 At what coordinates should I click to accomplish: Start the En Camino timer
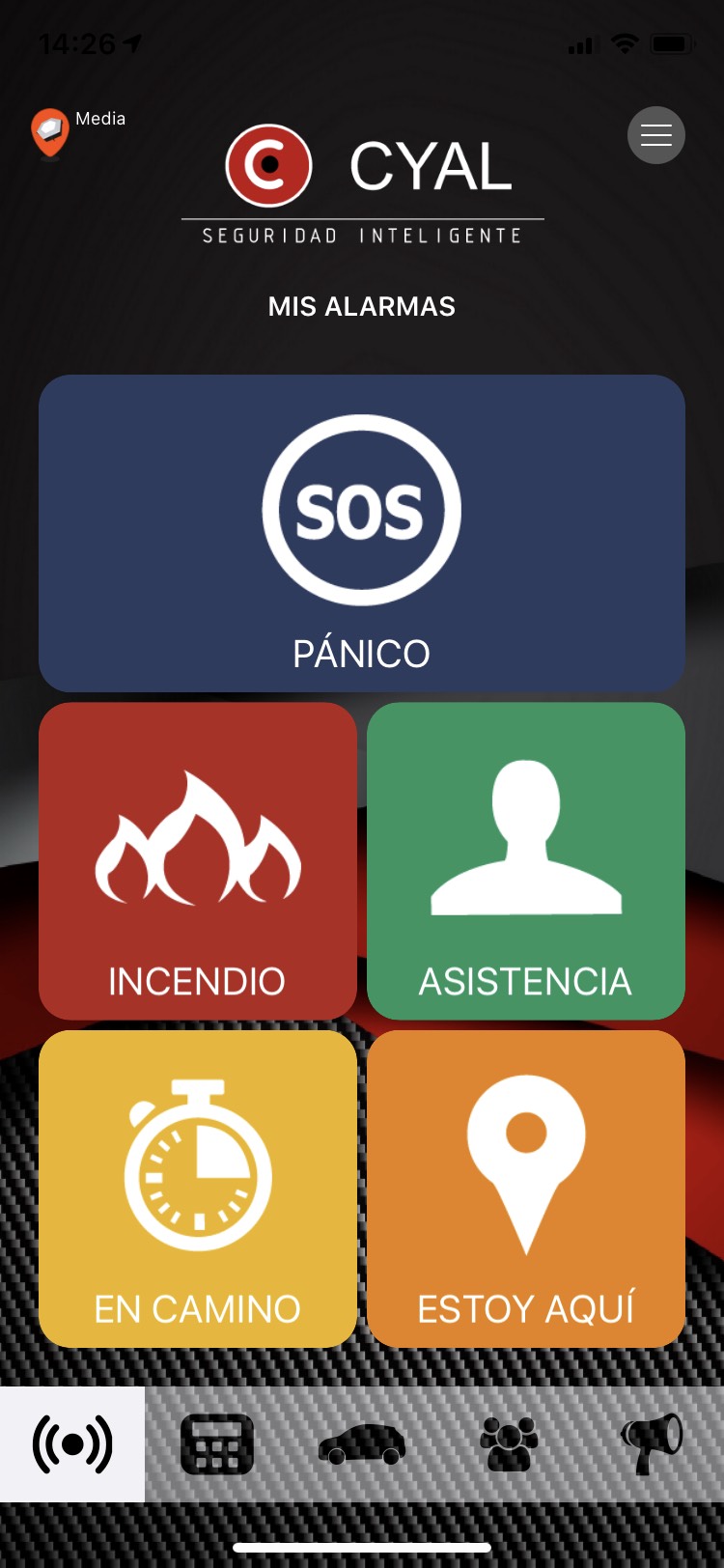click(198, 1189)
